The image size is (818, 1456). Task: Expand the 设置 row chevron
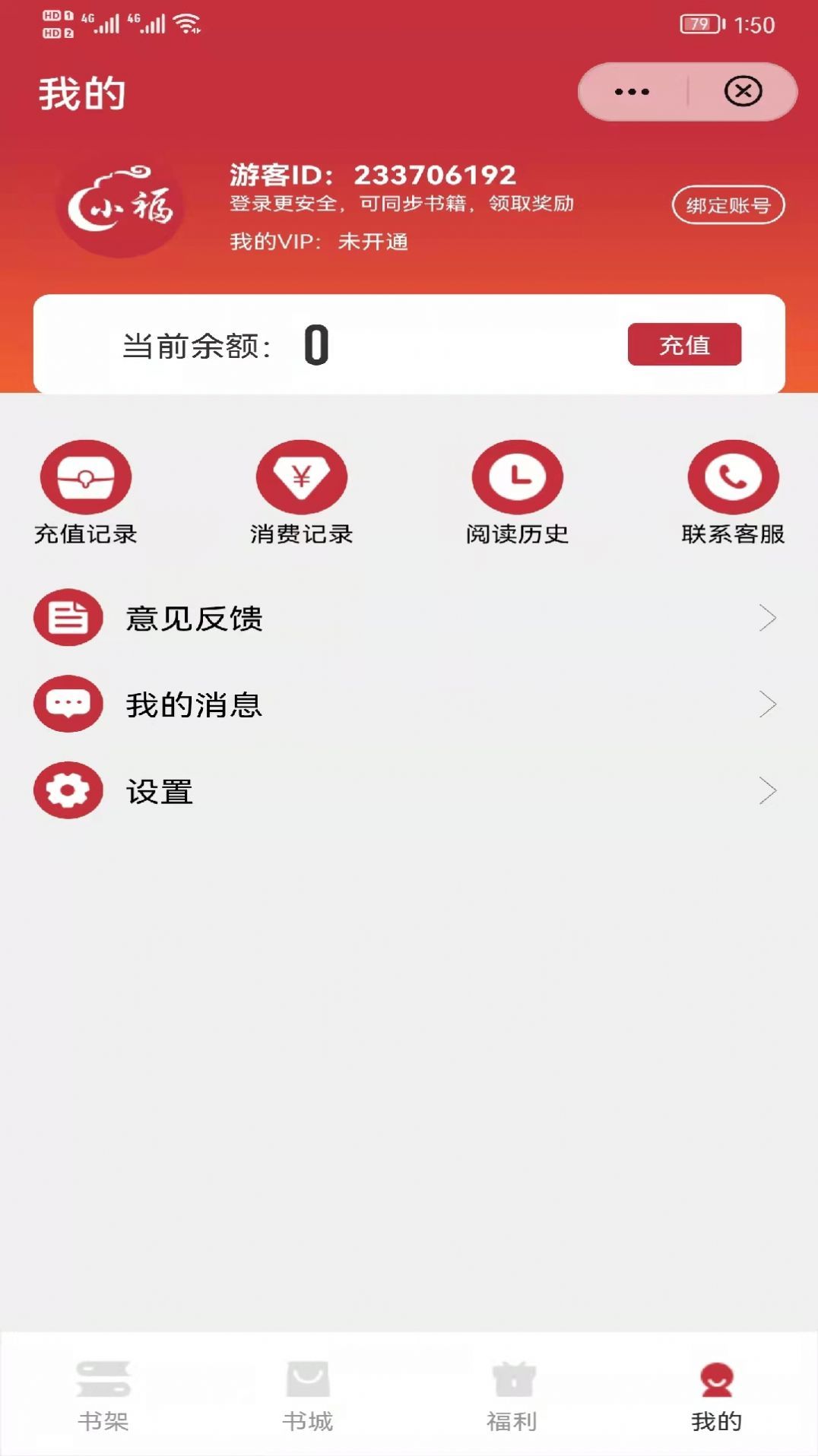click(766, 790)
